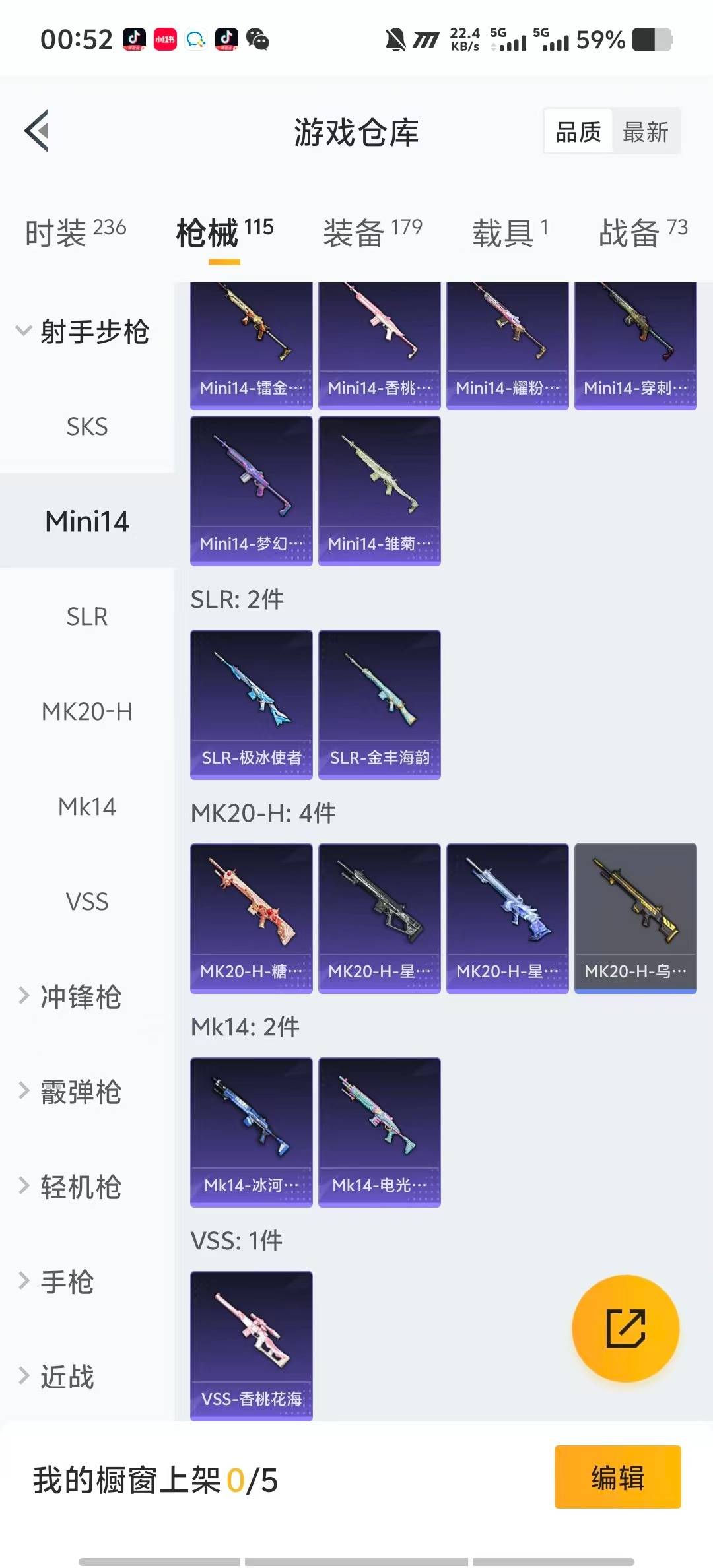Jump to SLR in the sidebar
Image resolution: width=713 pixels, height=1568 pixels.
[x=86, y=616]
